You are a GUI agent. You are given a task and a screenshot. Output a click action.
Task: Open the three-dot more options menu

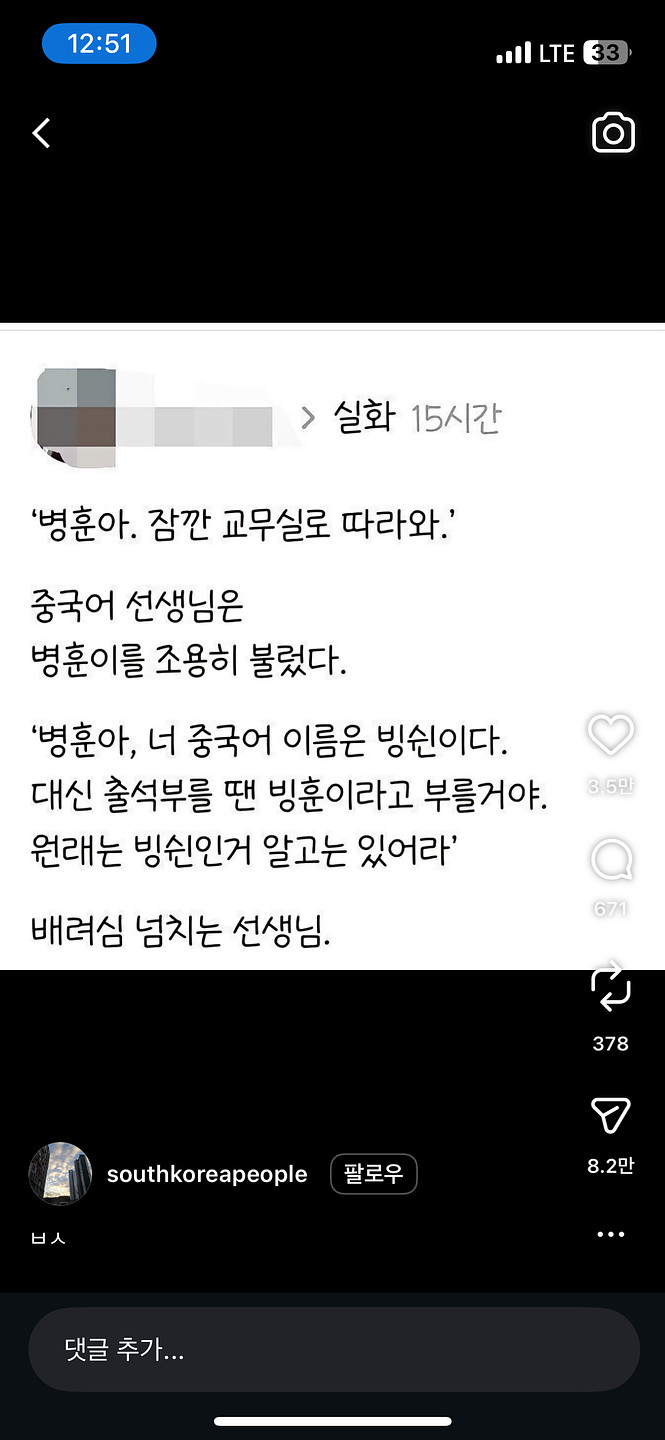tap(610, 1235)
